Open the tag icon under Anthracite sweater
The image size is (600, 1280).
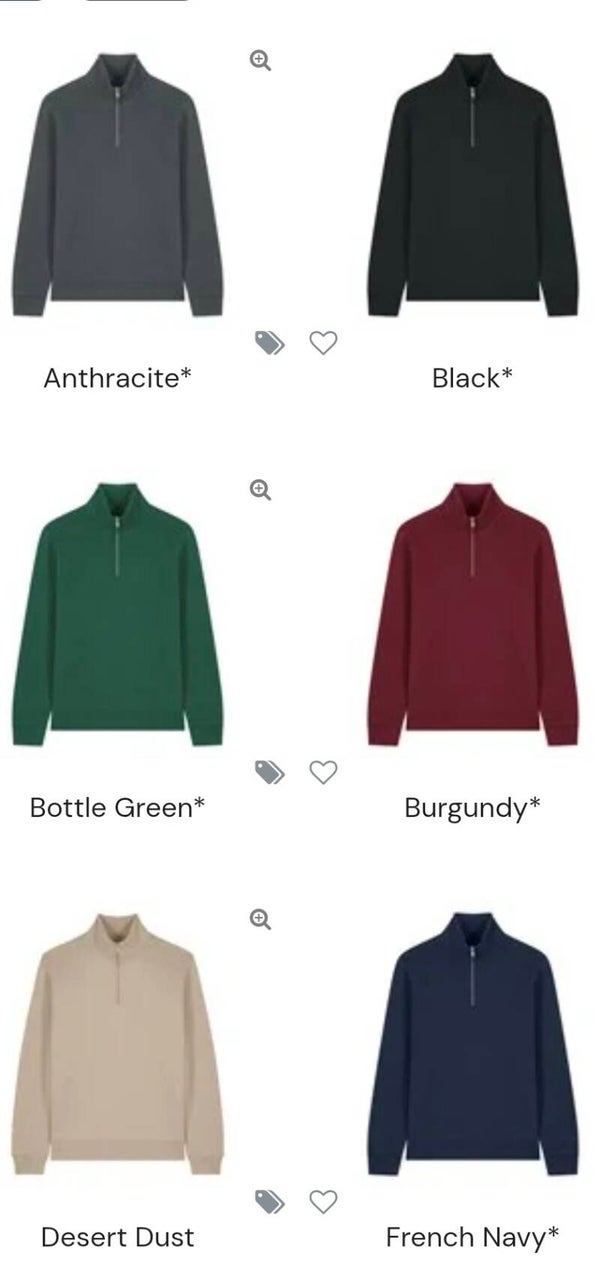[270, 343]
